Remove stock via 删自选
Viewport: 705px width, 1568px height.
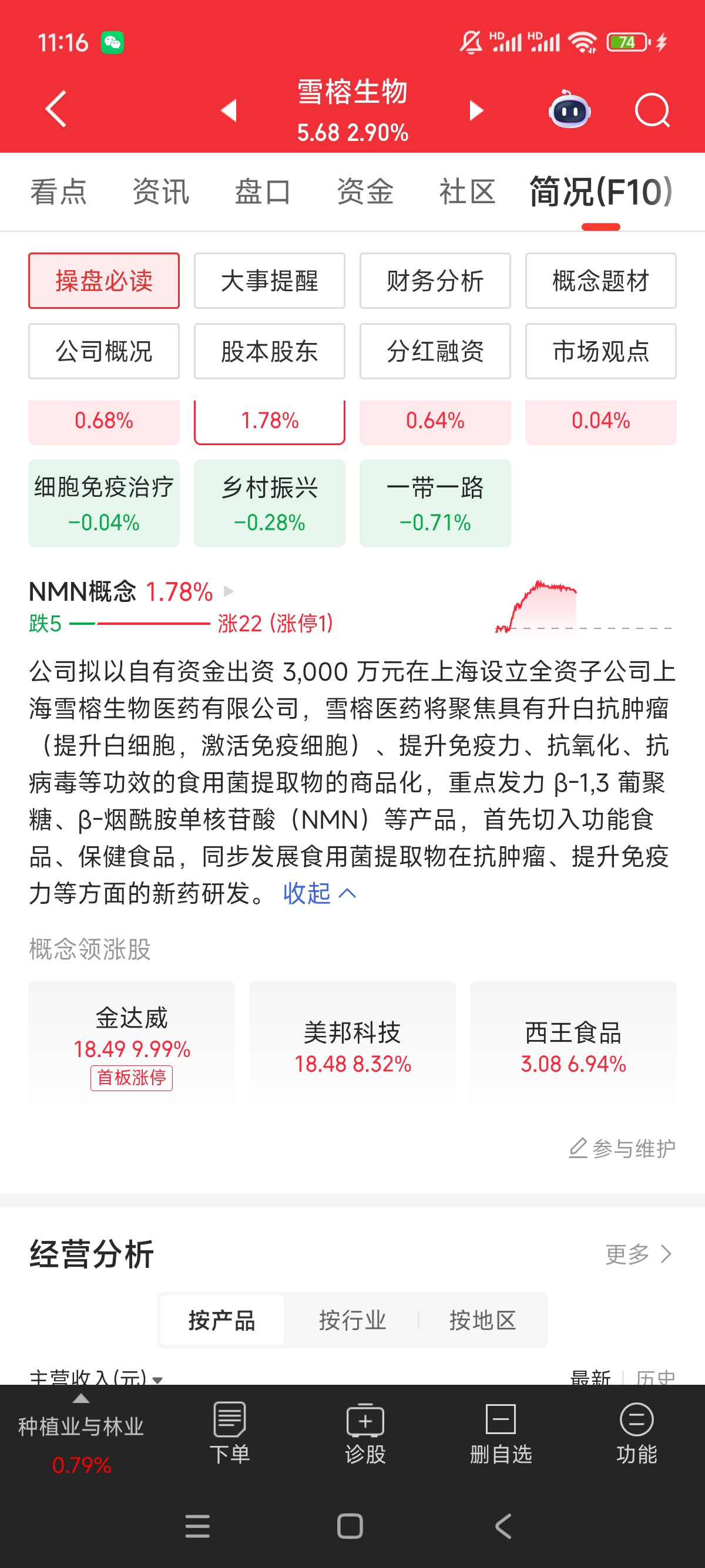[x=501, y=1433]
